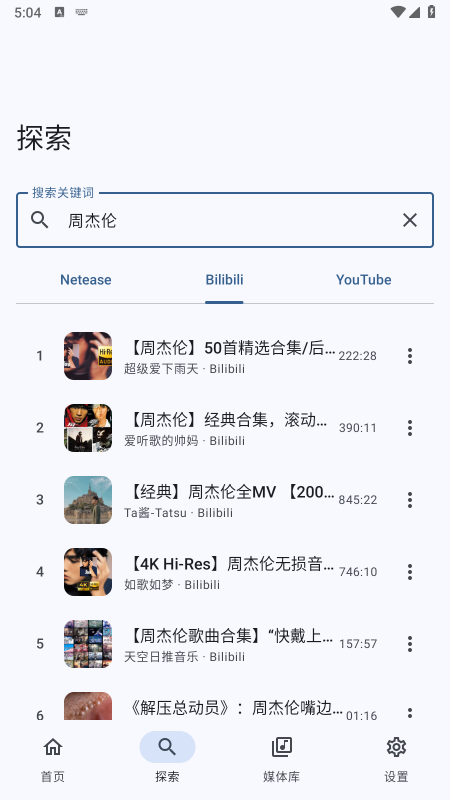Select the 探索 tab in bottom navigation
Viewport: 450px width, 800px height.
[x=167, y=760]
